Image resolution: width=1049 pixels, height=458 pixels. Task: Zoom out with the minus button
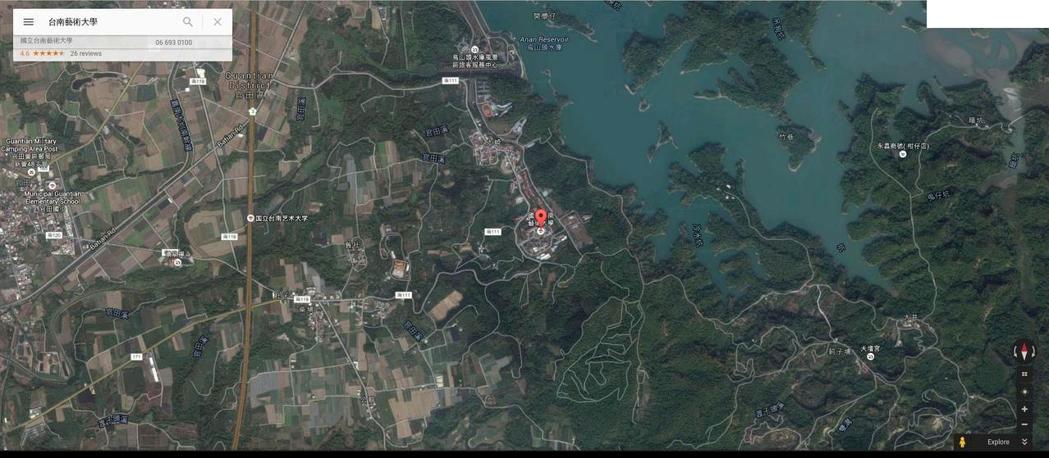pos(1024,425)
